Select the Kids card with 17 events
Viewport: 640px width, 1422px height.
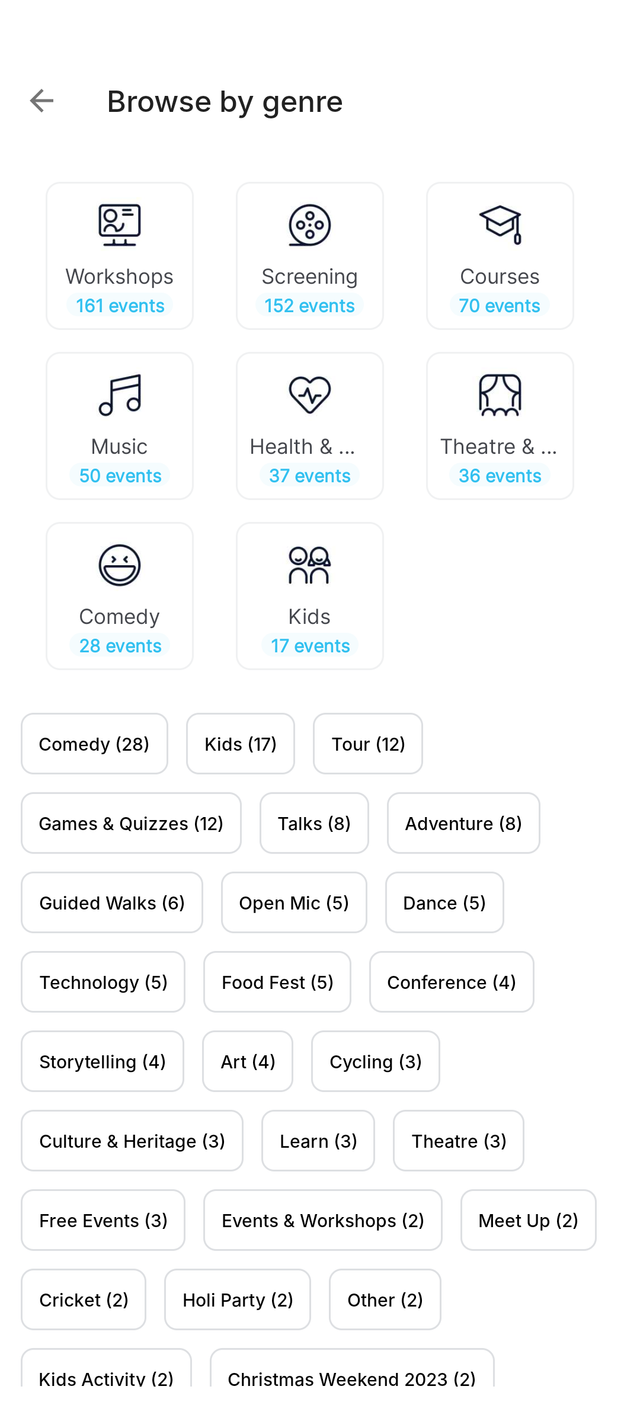pos(310,596)
